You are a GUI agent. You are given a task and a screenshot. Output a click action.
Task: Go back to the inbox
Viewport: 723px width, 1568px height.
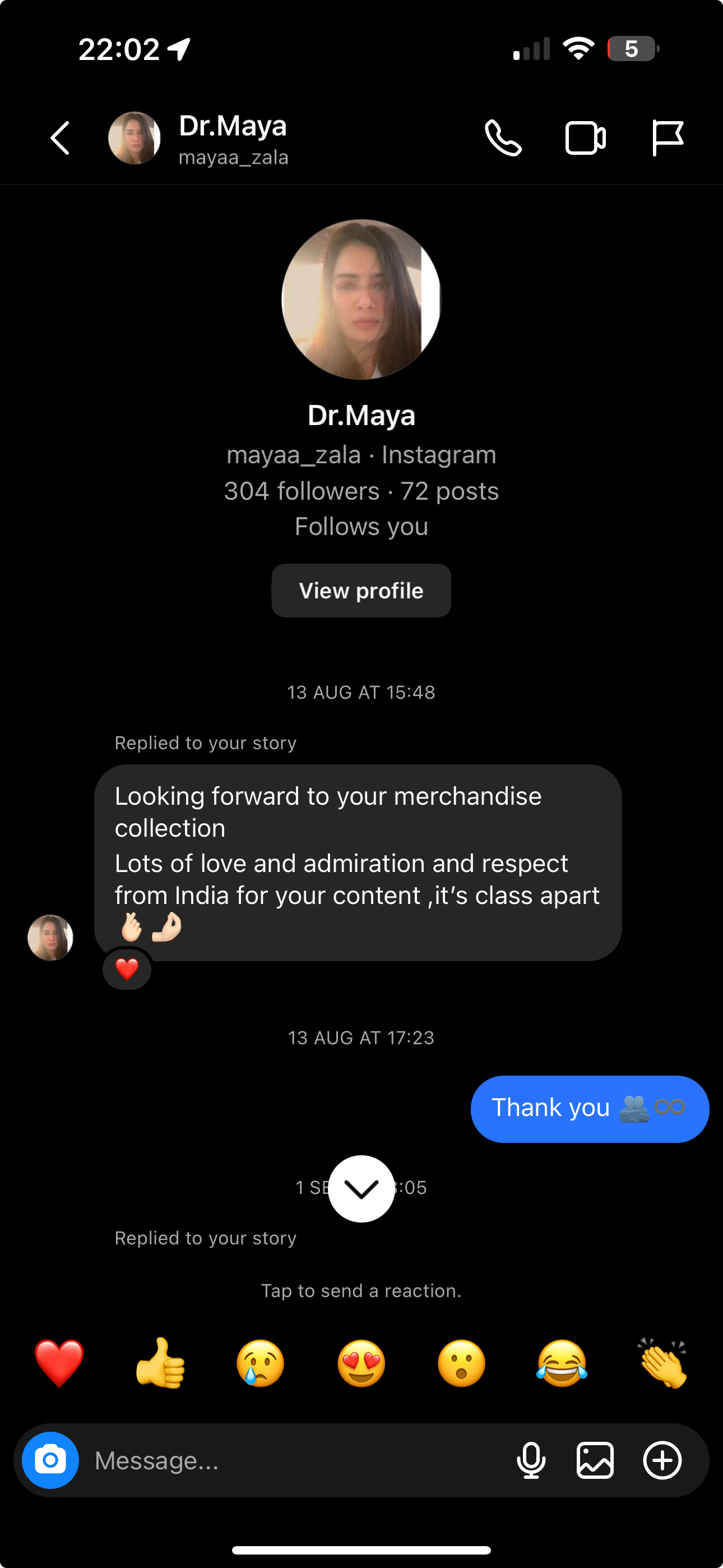[59, 138]
